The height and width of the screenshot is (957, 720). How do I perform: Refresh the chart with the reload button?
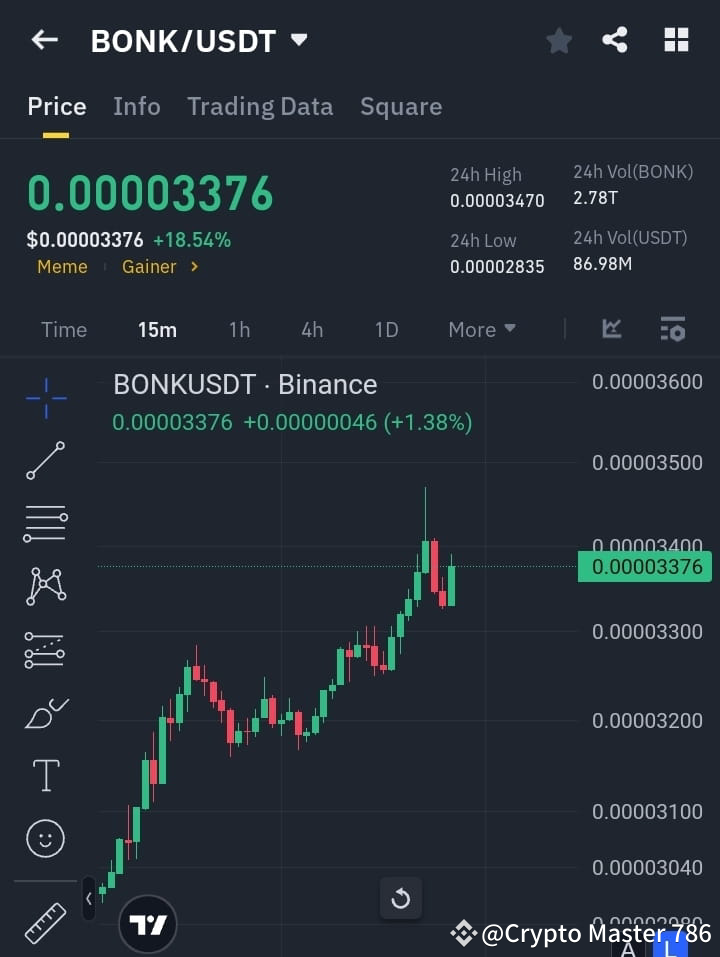(401, 898)
